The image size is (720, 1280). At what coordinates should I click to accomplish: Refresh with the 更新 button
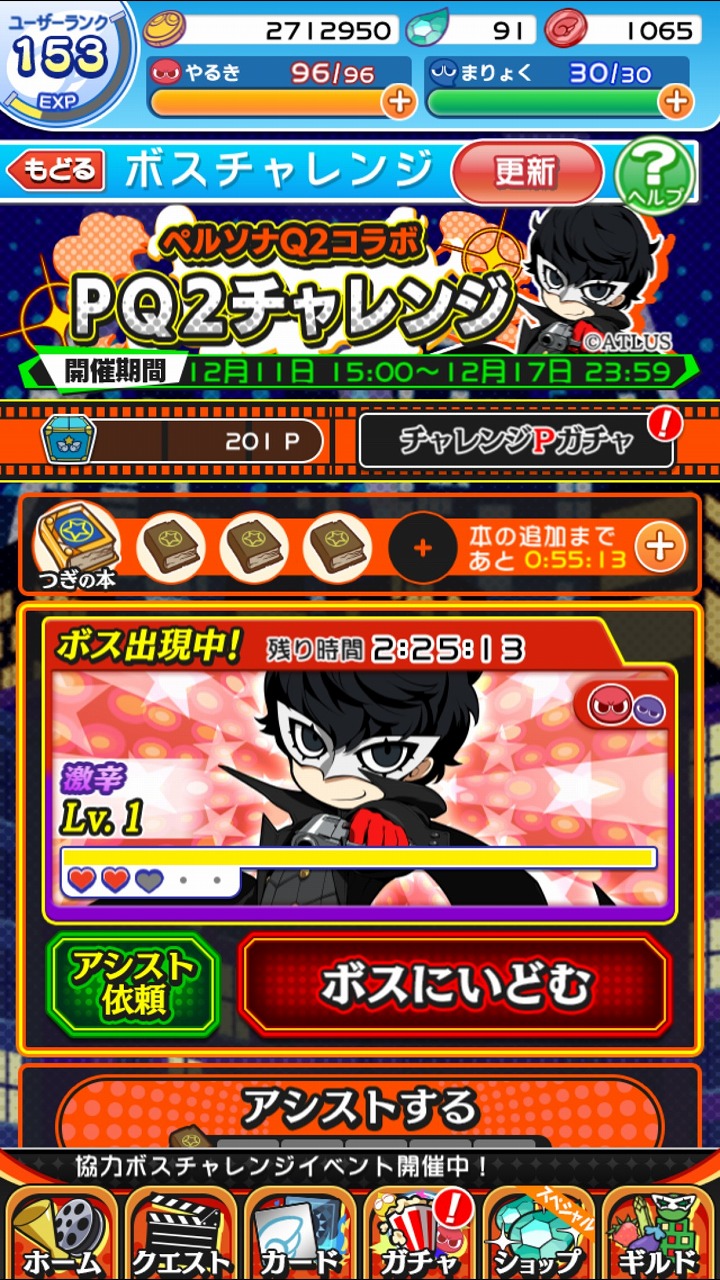pyautogui.click(x=527, y=172)
